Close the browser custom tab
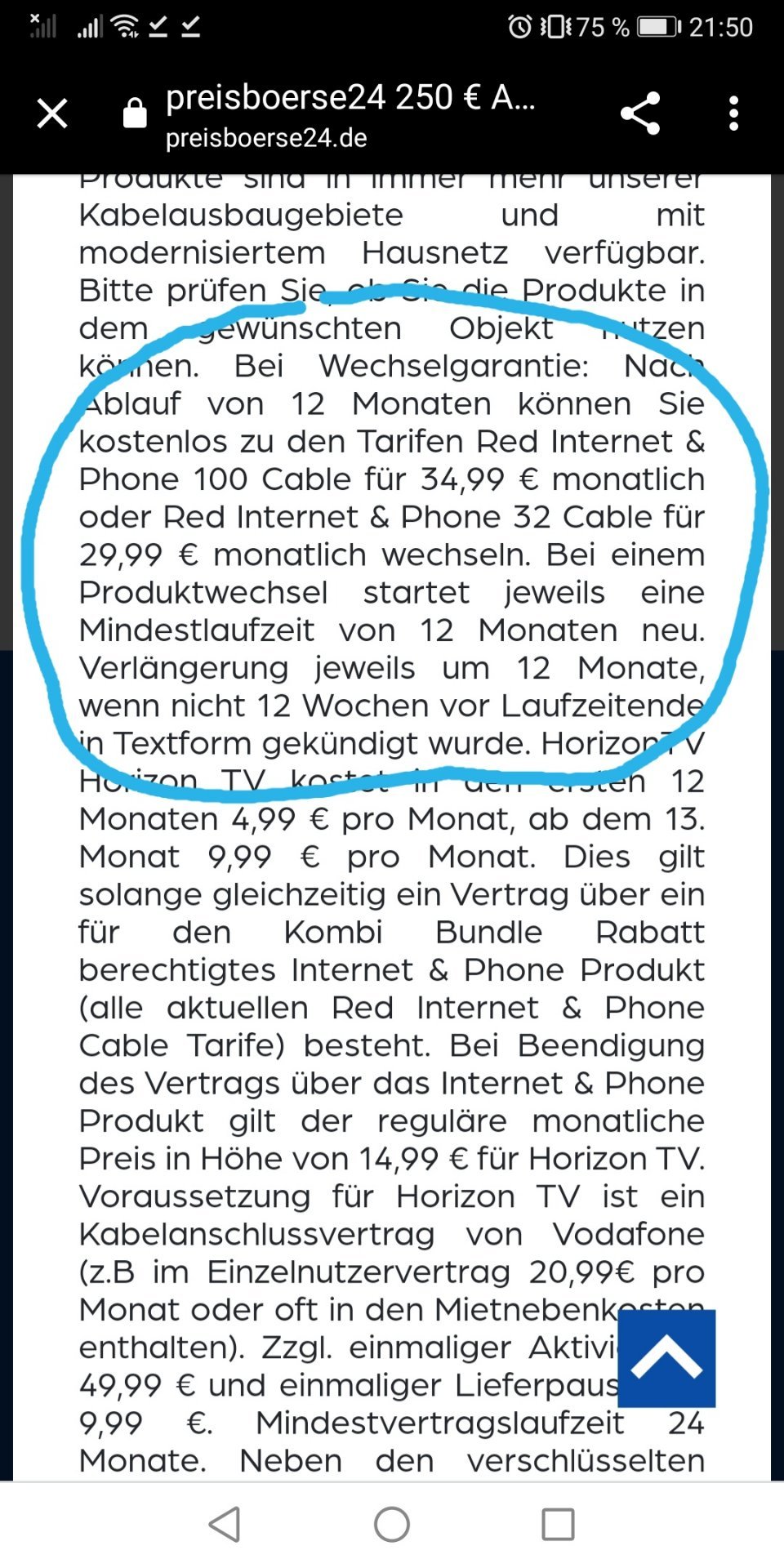This screenshot has width=784, height=1568. [52, 114]
